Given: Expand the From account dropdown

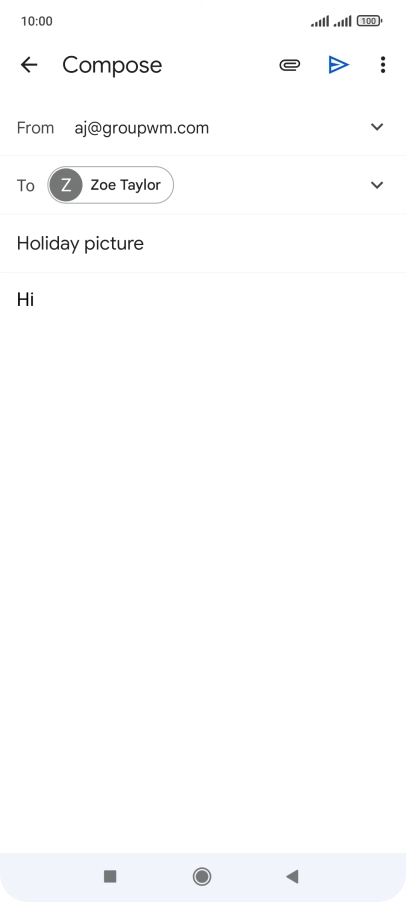Looking at the screenshot, I should [377, 127].
